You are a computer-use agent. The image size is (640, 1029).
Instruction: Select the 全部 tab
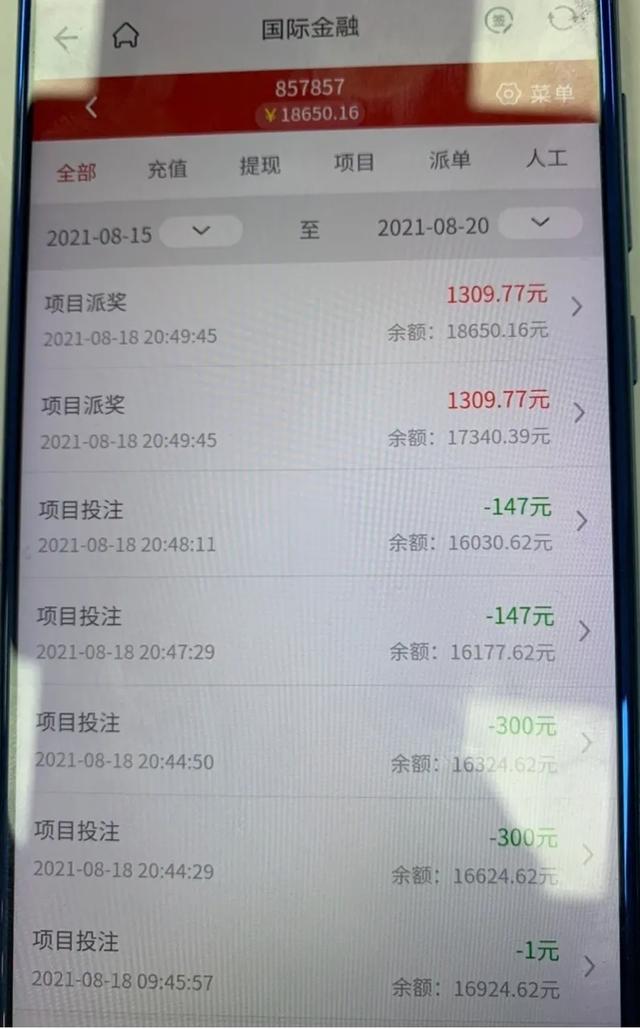click(76, 172)
